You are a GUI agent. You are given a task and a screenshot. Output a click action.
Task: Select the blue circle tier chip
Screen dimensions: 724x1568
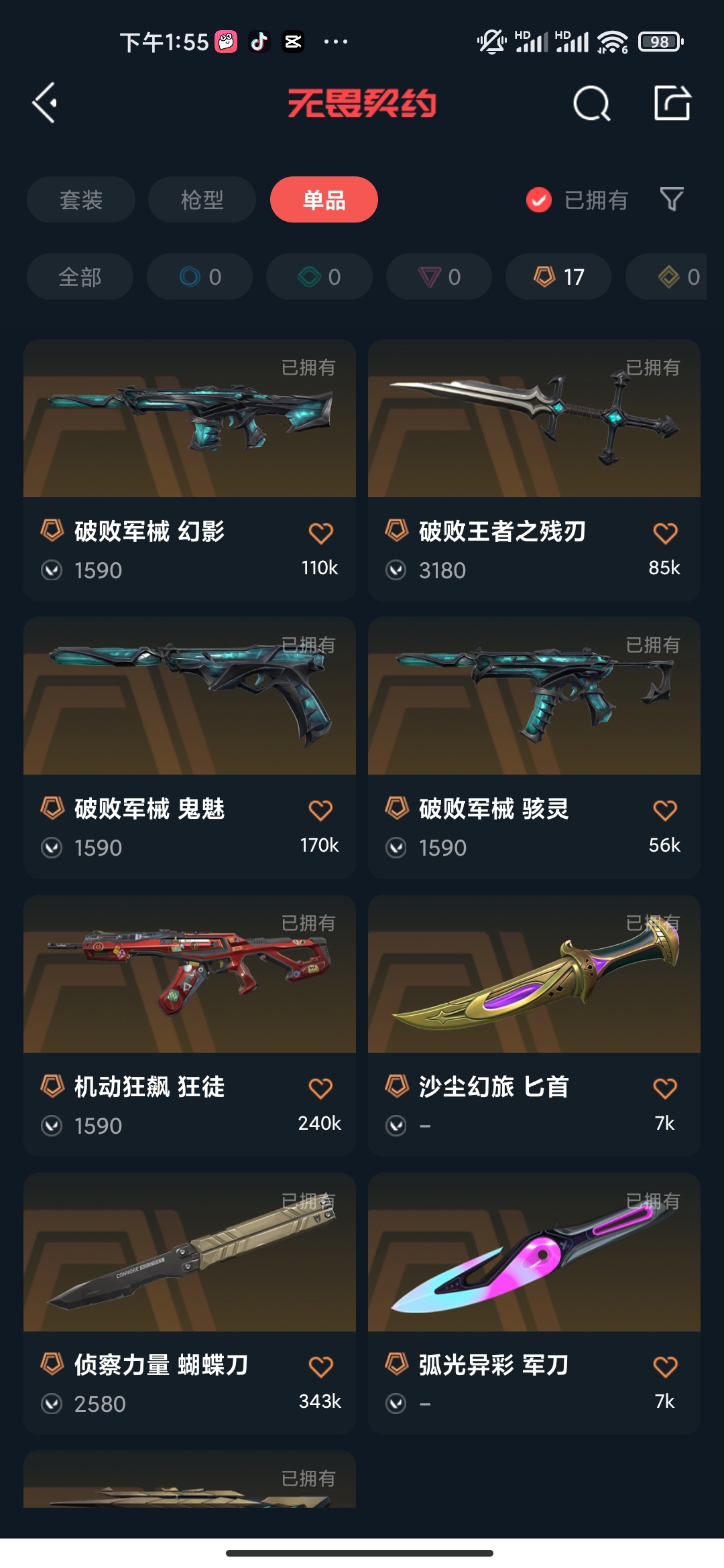click(x=200, y=277)
